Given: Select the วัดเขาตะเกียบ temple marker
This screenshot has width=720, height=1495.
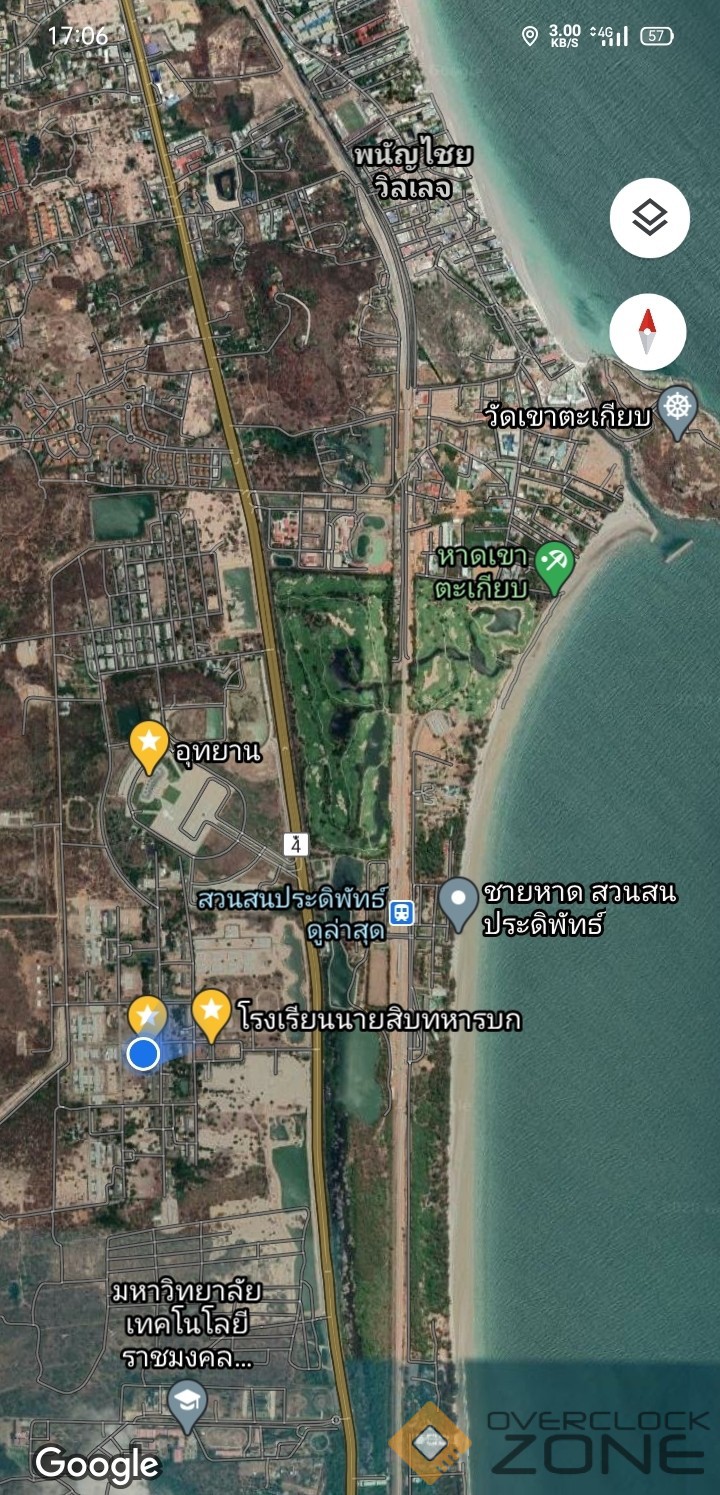Looking at the screenshot, I should pyautogui.click(x=679, y=411).
